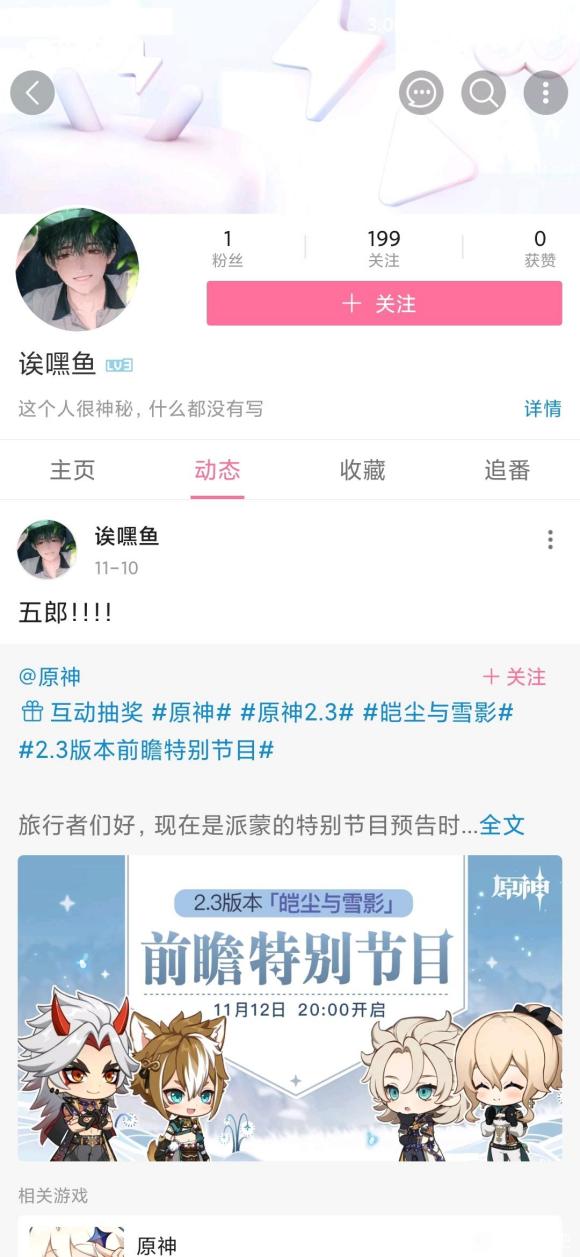Image resolution: width=580 pixels, height=1257 pixels.
Task: Open the 前瞻特别节目 post image
Action: click(x=290, y=1008)
